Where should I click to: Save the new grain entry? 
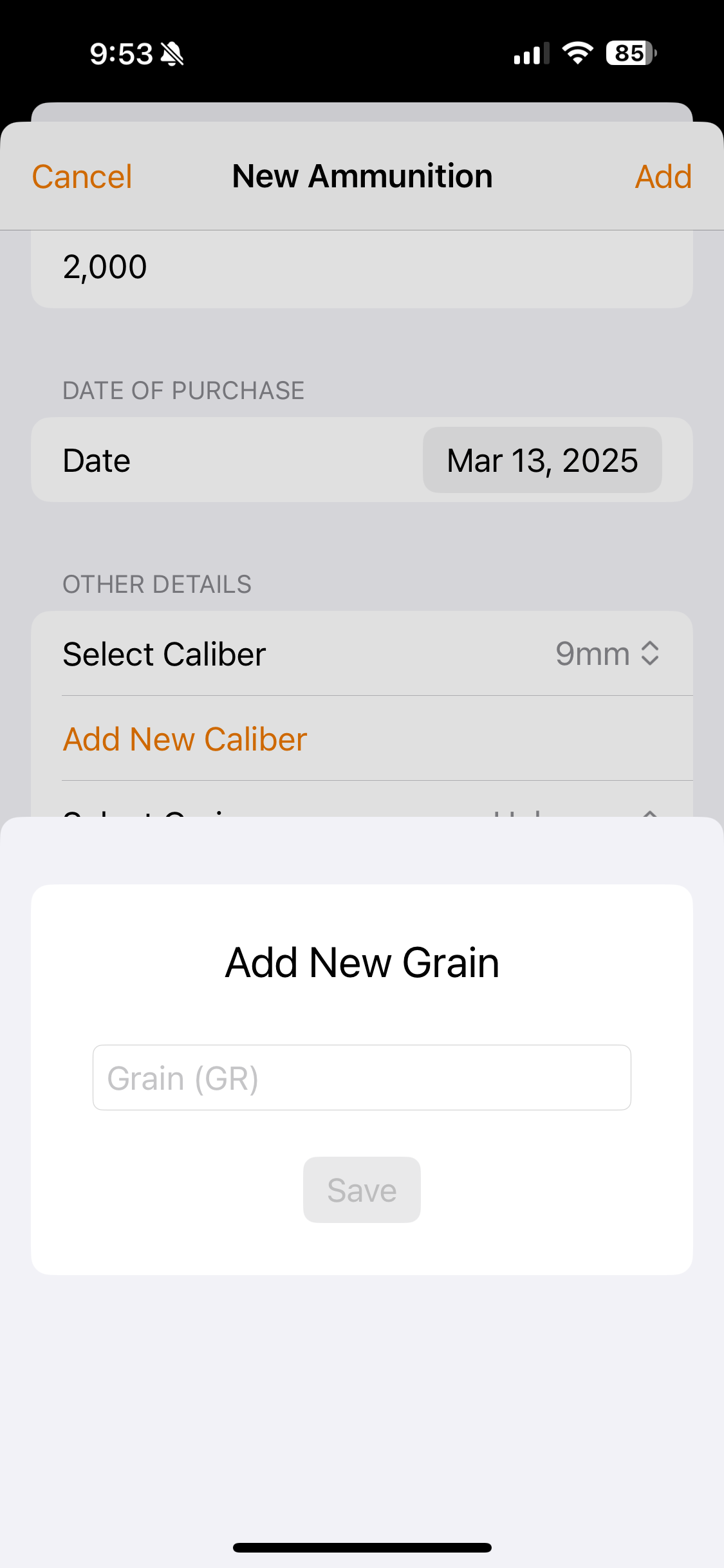(x=362, y=1190)
